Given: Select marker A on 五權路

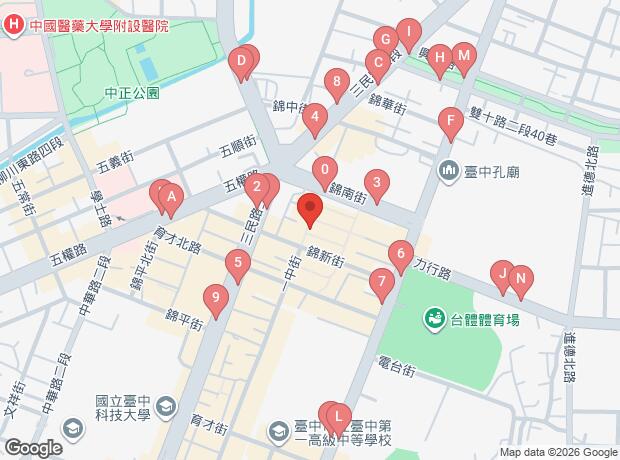Looking at the screenshot, I should point(171,201).
